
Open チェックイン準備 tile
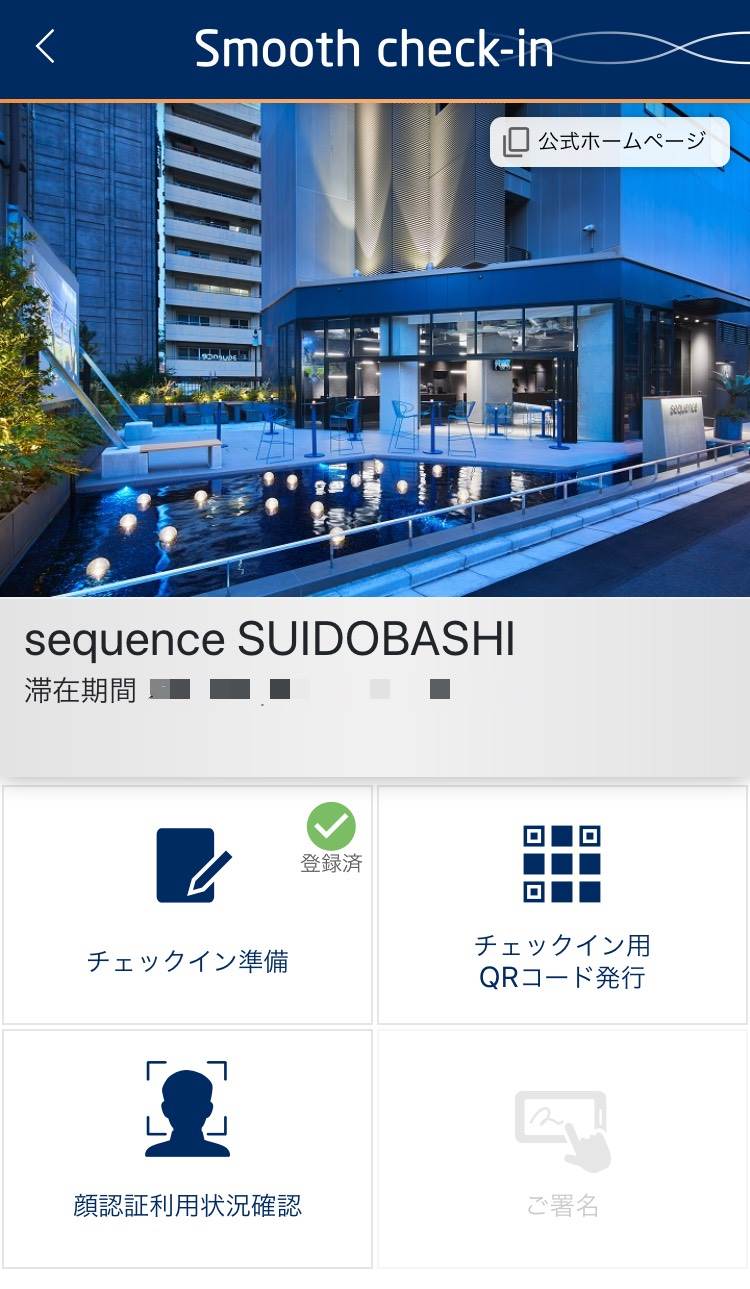(187, 904)
